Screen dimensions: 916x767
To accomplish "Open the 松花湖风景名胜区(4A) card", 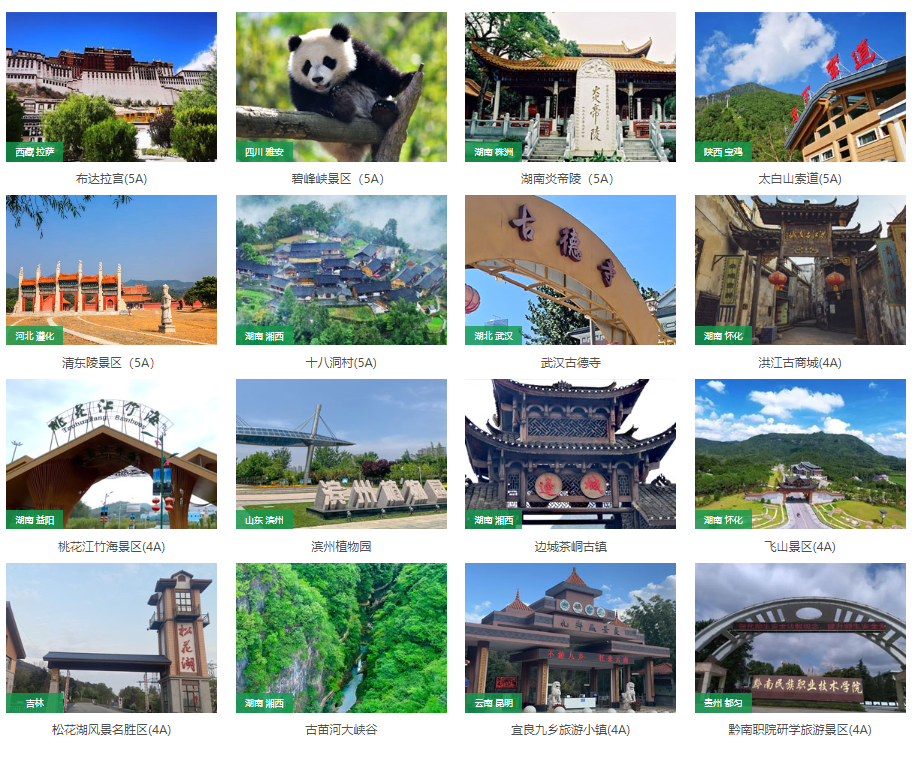I will (111, 638).
